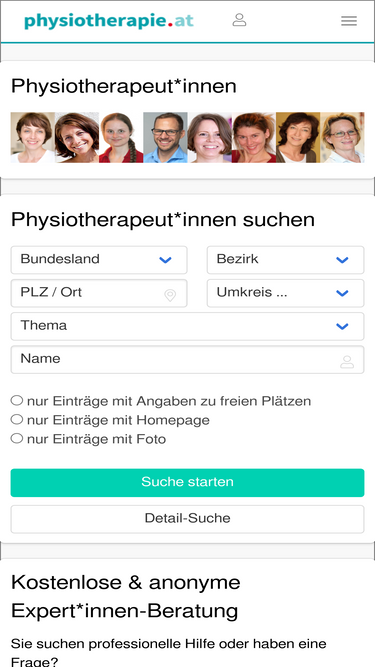Expand the Bundesland dropdown

(99, 260)
